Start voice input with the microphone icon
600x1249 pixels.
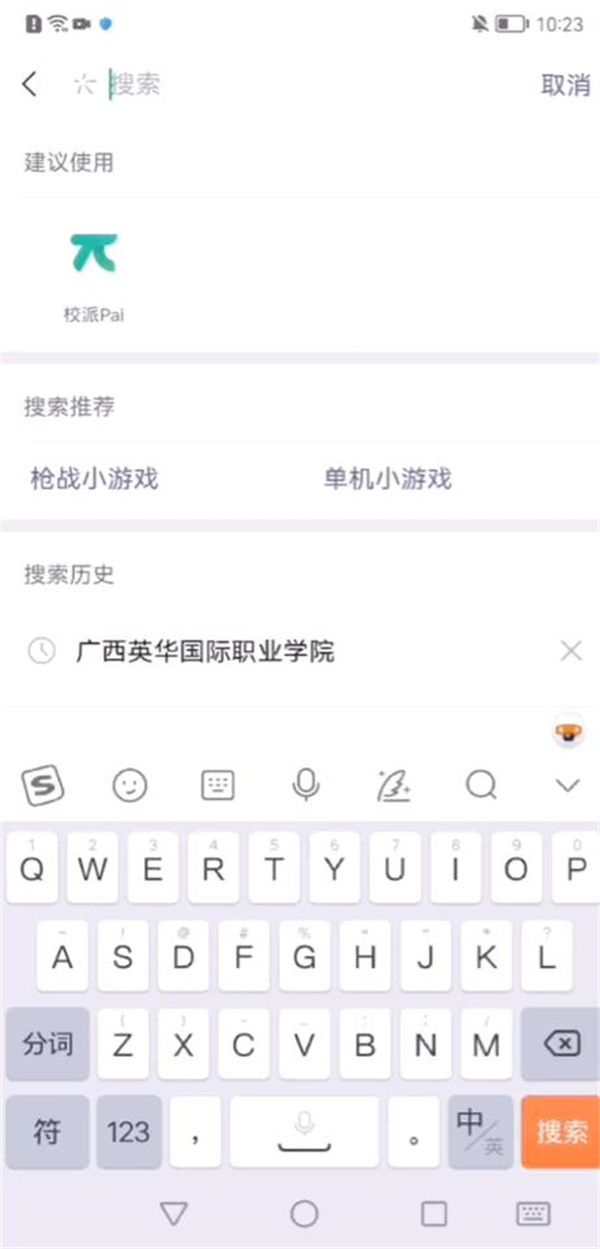click(306, 786)
